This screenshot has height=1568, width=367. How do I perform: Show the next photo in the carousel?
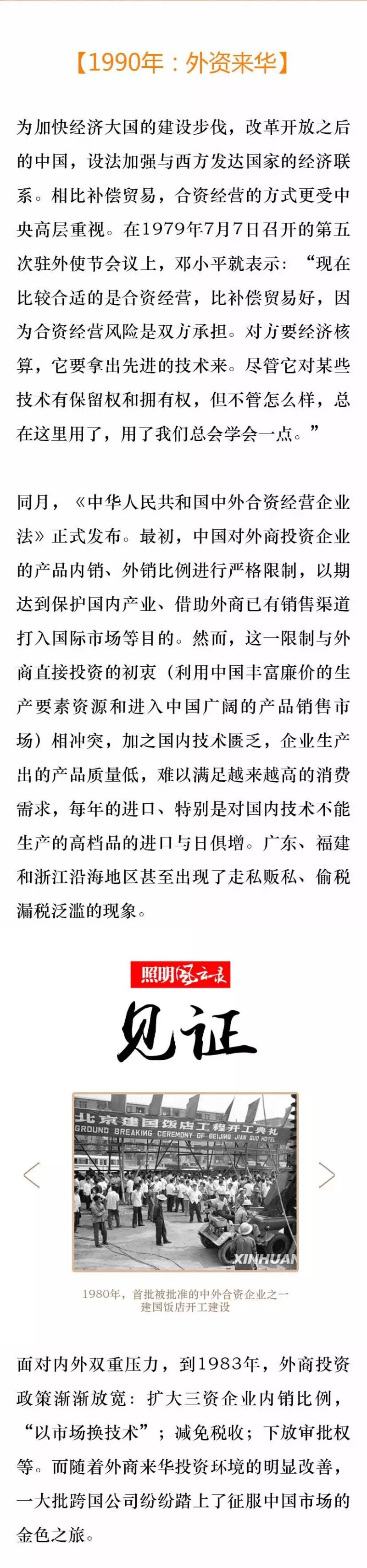click(x=327, y=1175)
